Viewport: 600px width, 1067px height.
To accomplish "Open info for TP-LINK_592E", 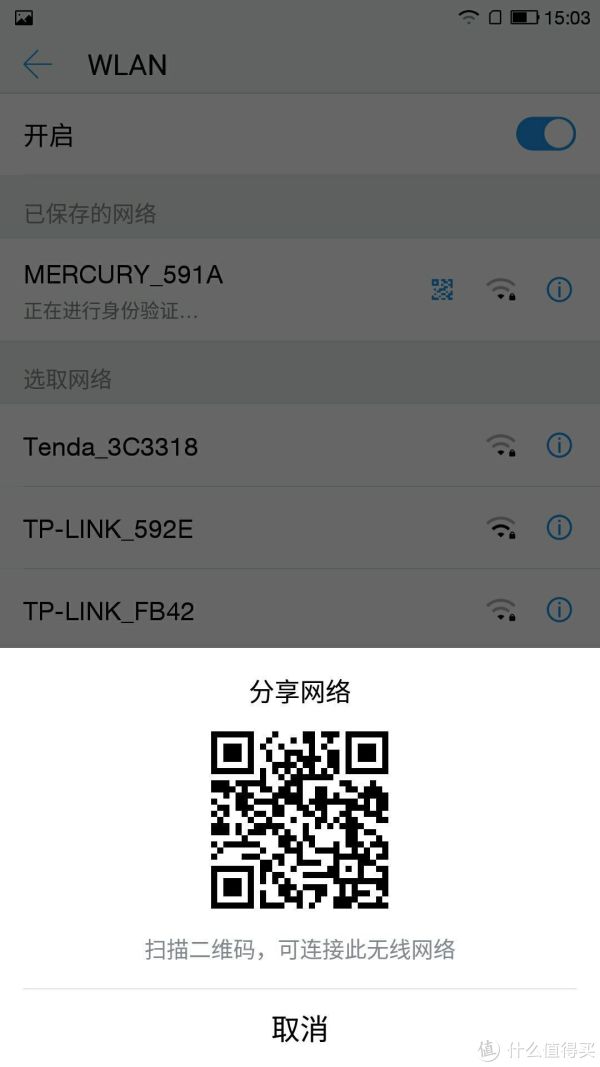I will (559, 528).
